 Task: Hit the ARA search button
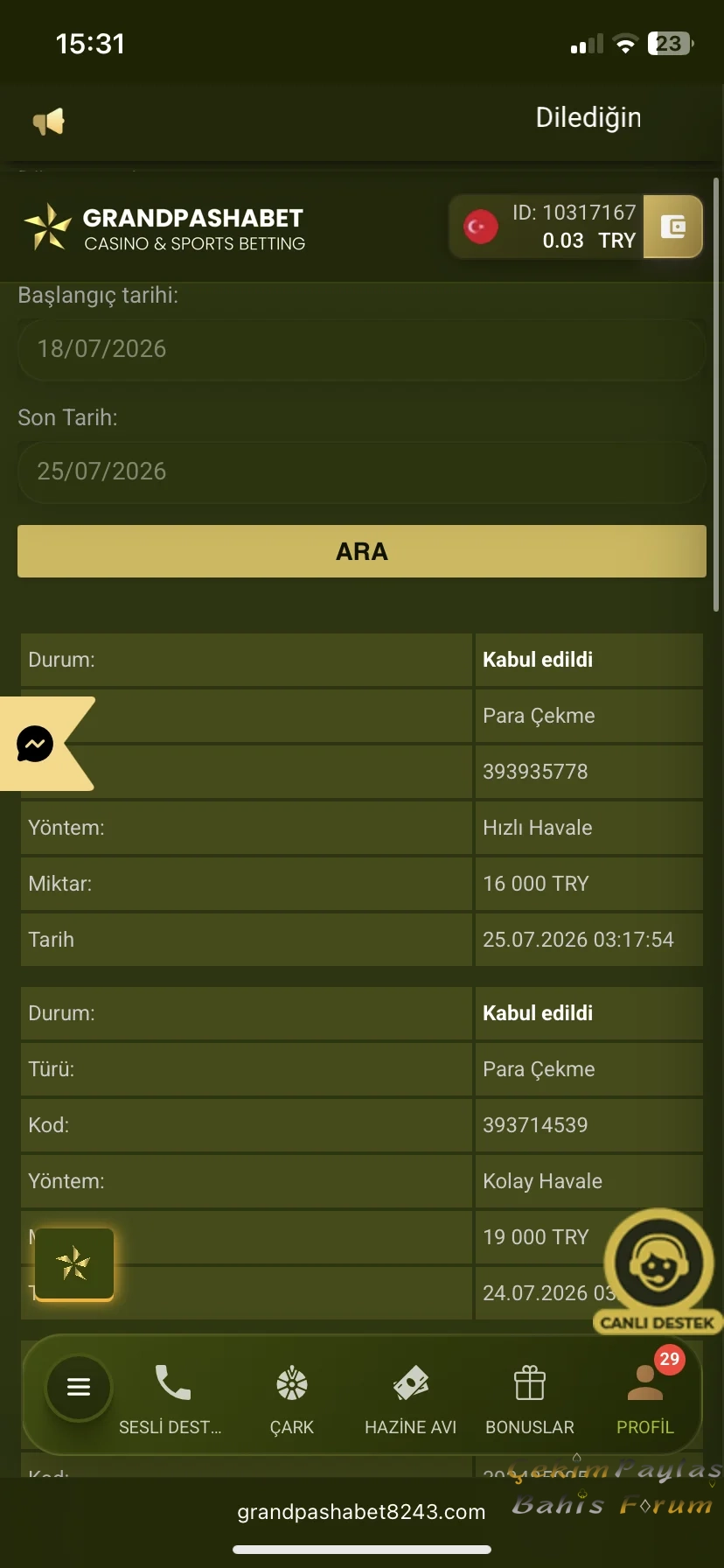pos(361,551)
